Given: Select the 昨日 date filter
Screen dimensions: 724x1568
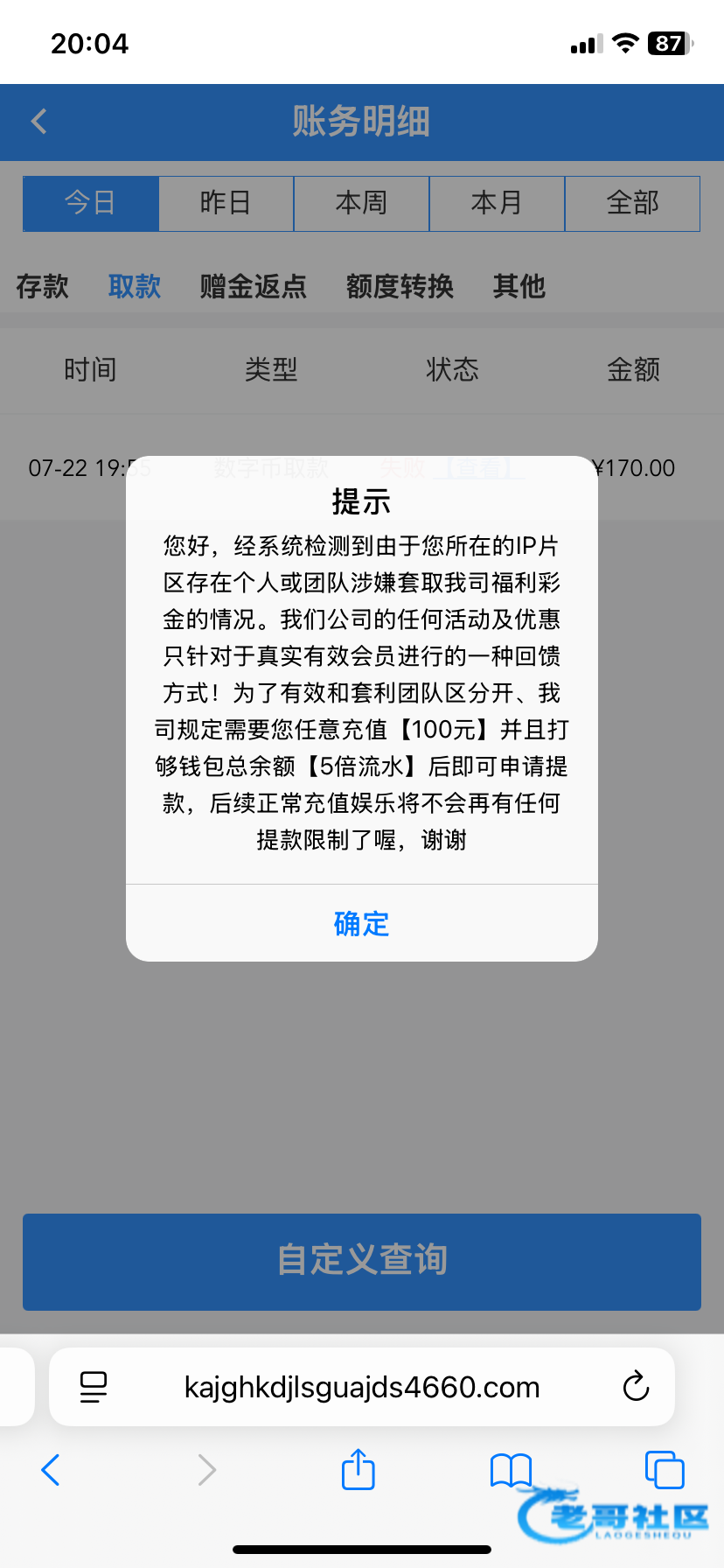Looking at the screenshot, I should click(x=226, y=203).
